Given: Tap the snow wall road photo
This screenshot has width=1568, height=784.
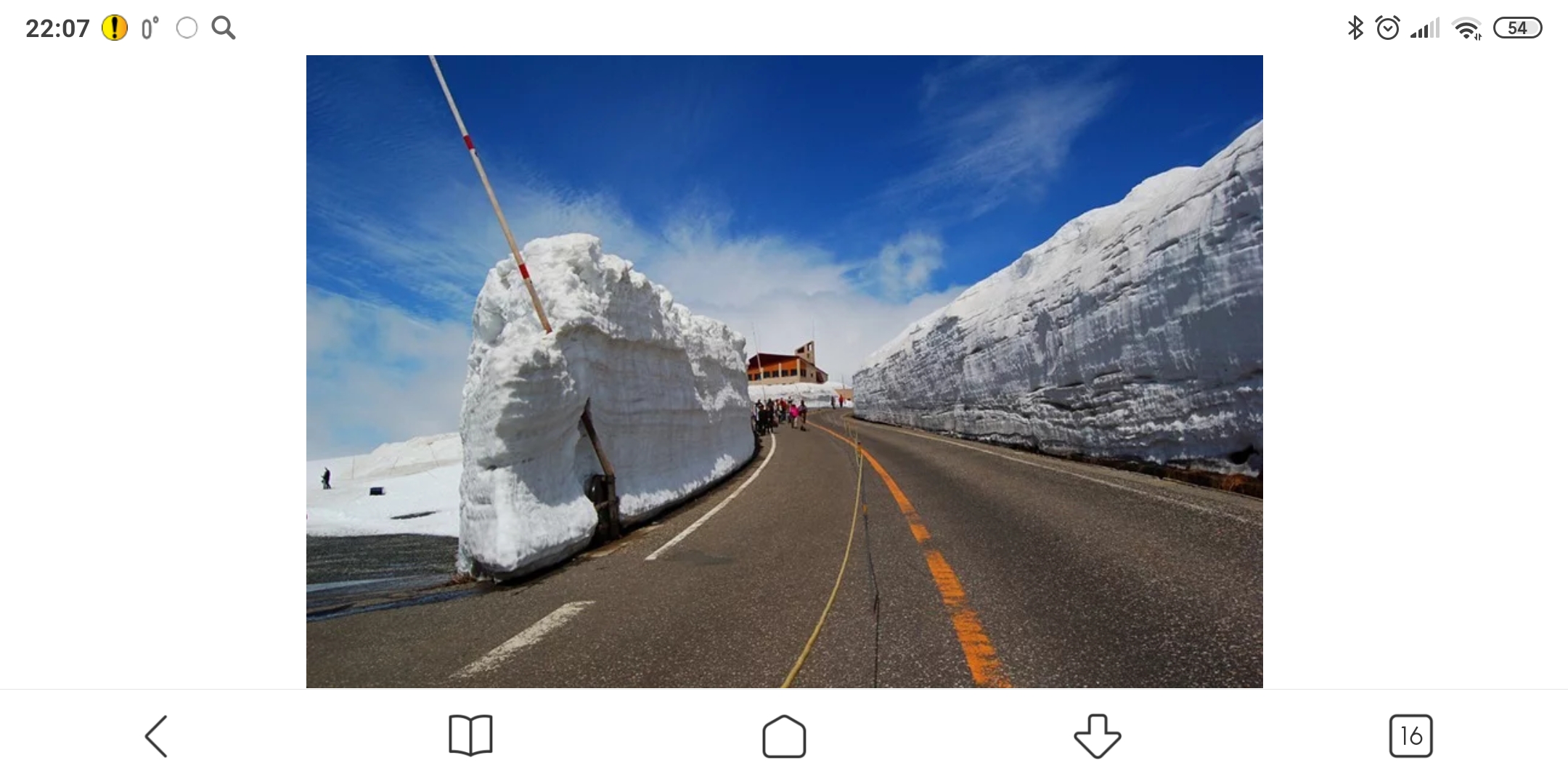Looking at the screenshot, I should [784, 372].
